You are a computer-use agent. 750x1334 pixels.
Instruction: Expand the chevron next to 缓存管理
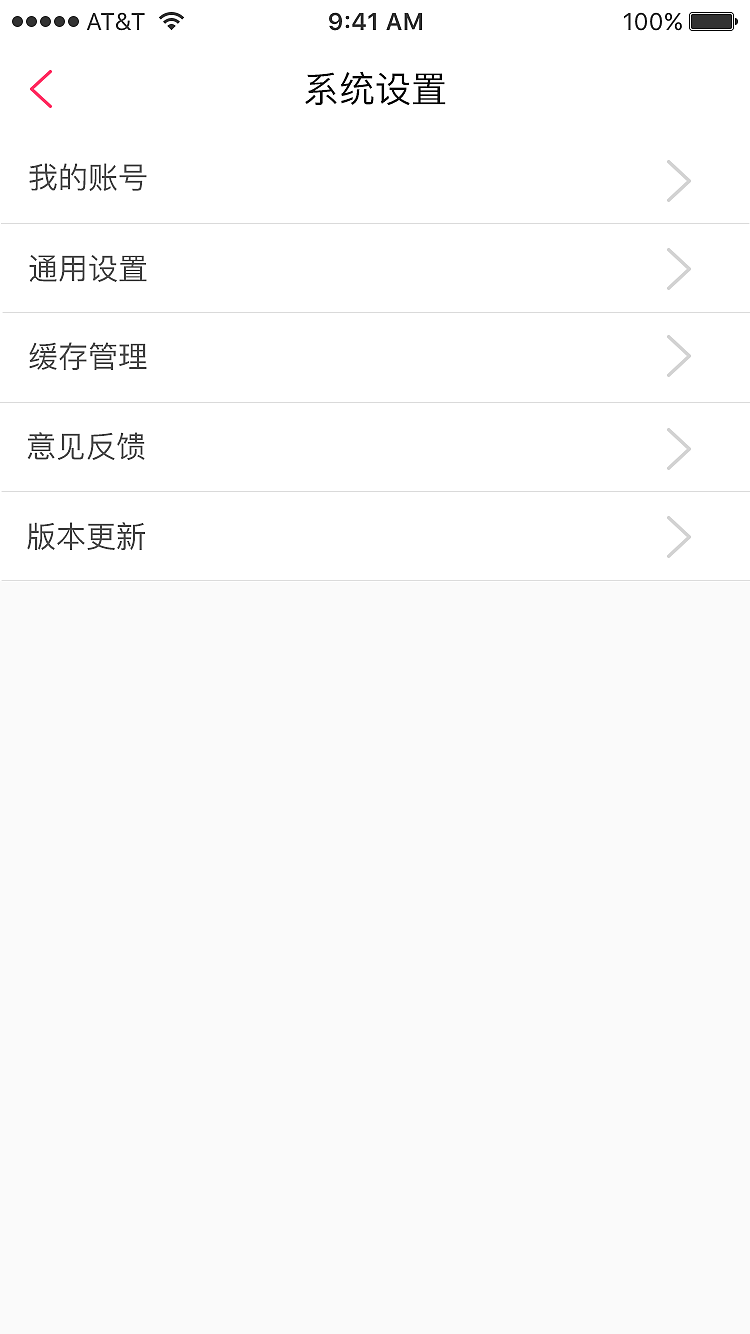[678, 357]
